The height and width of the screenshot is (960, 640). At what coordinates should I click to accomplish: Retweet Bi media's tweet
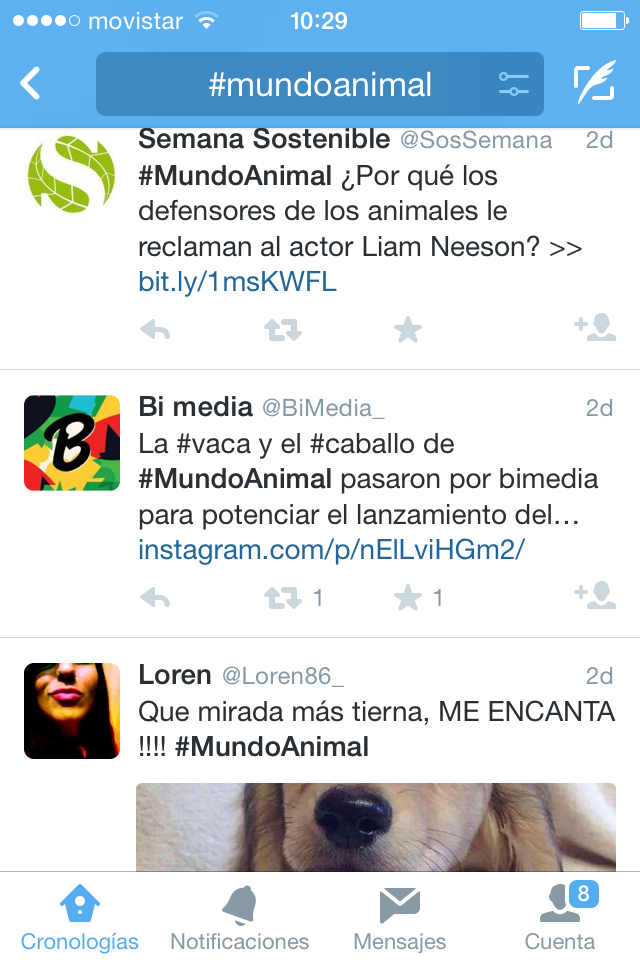[x=283, y=598]
